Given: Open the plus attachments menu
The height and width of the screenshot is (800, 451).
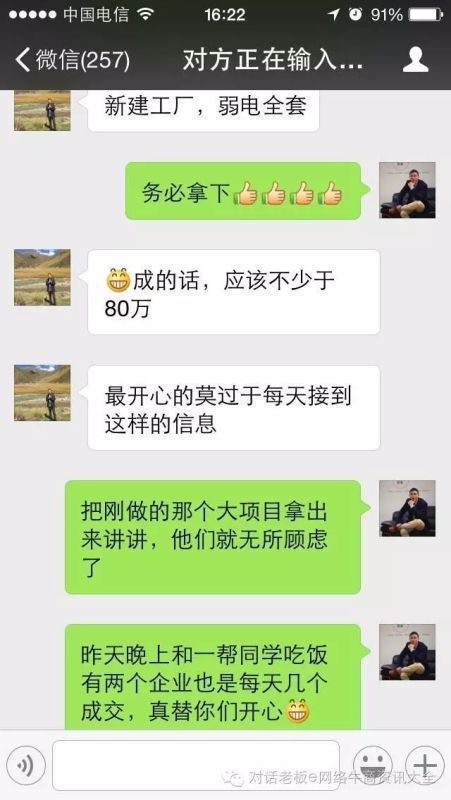Looking at the screenshot, I should tap(424, 765).
